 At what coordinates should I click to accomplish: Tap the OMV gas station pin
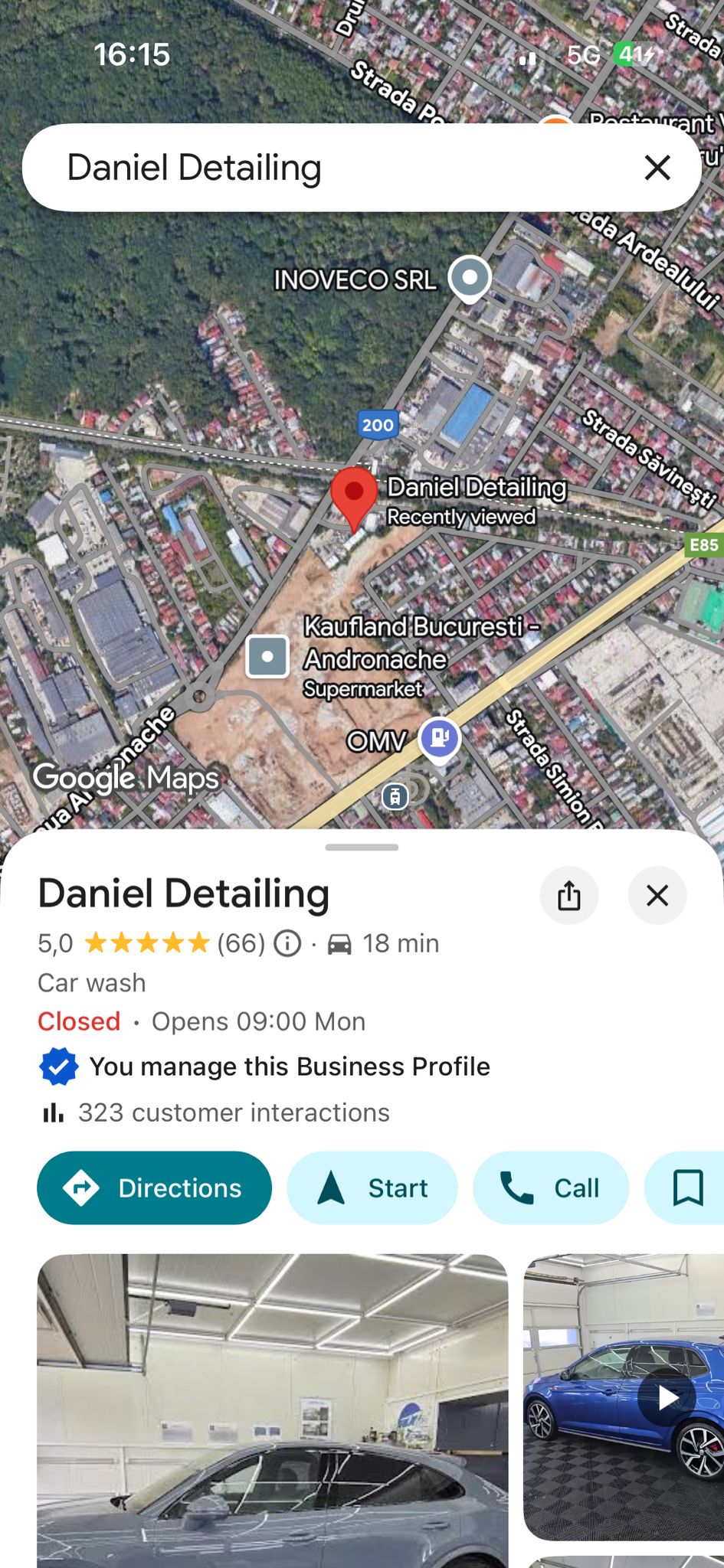coord(439,738)
